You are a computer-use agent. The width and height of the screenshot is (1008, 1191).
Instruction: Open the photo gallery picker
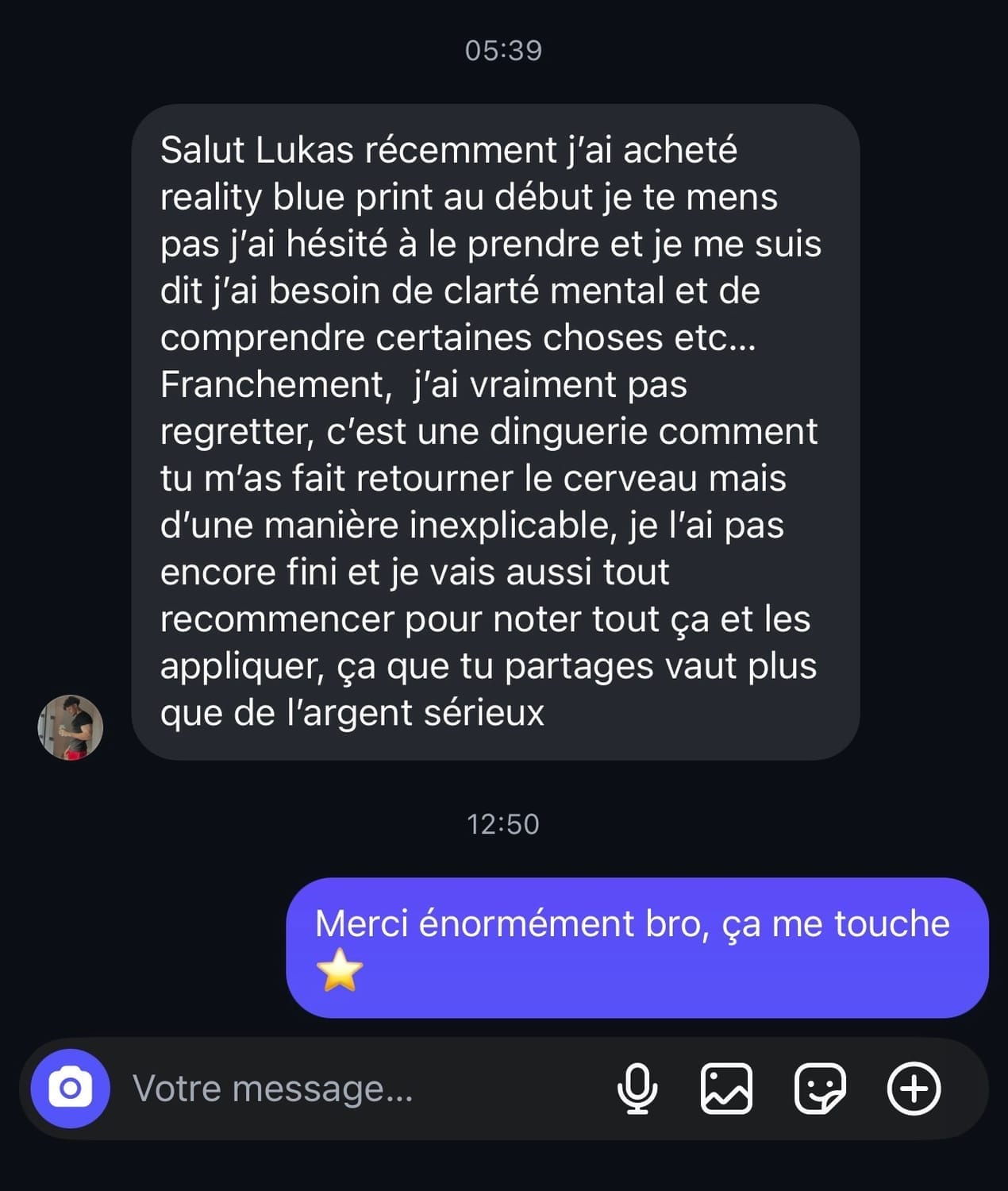tap(726, 1089)
